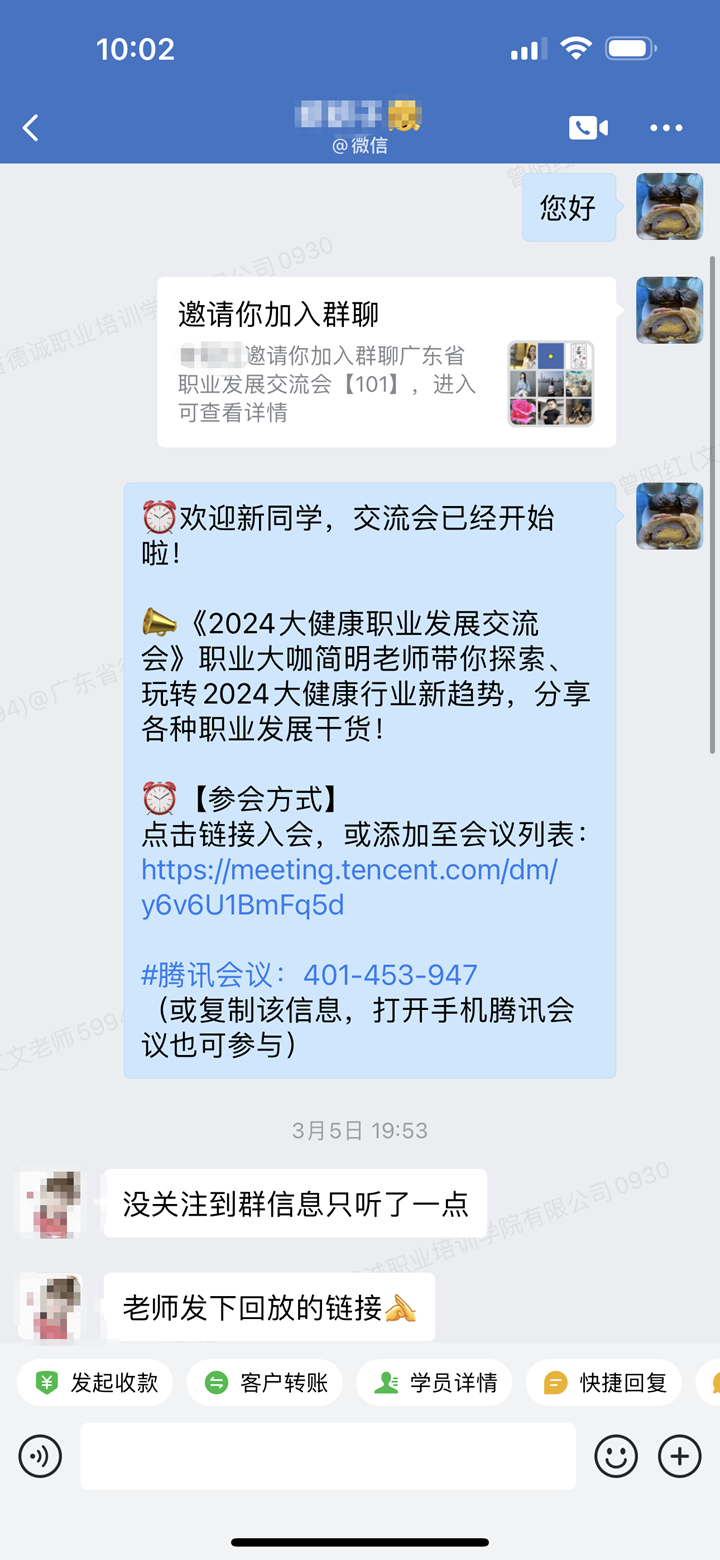The width and height of the screenshot is (720, 1560).
Task: Open 快捷回复 quick replies
Action: click(604, 1383)
